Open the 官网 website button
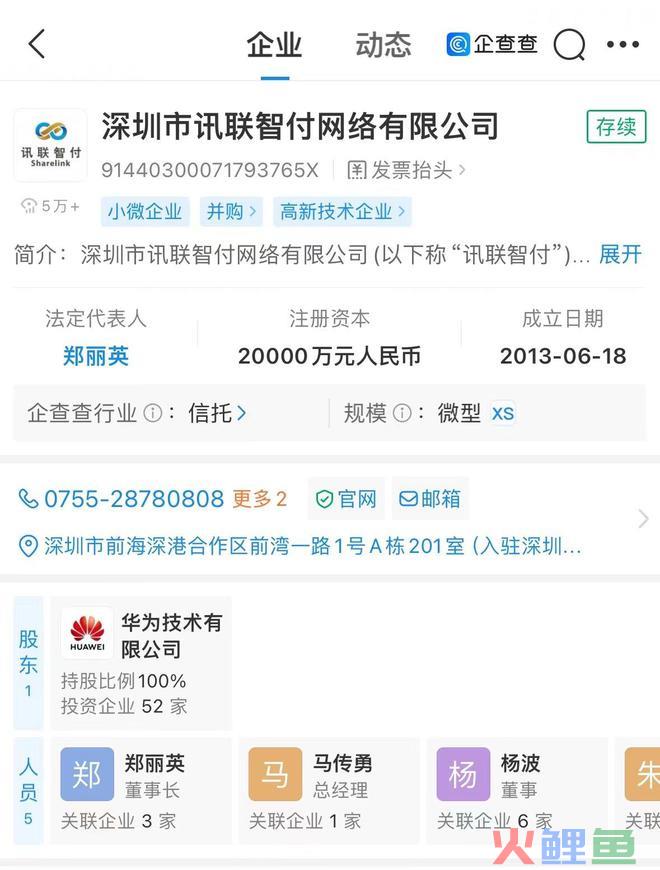The image size is (660, 870). tap(346, 499)
